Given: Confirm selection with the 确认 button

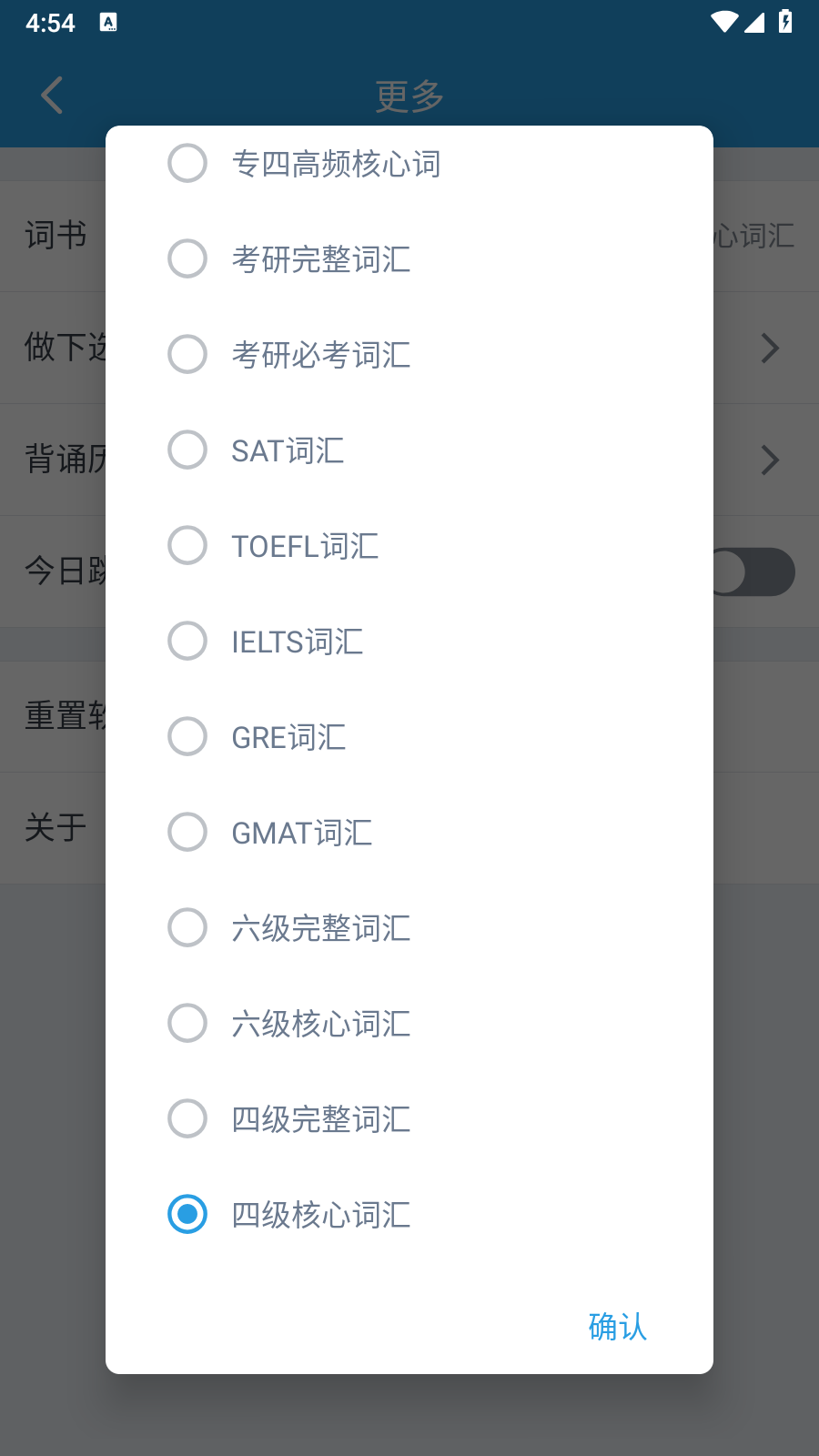Looking at the screenshot, I should [617, 1328].
